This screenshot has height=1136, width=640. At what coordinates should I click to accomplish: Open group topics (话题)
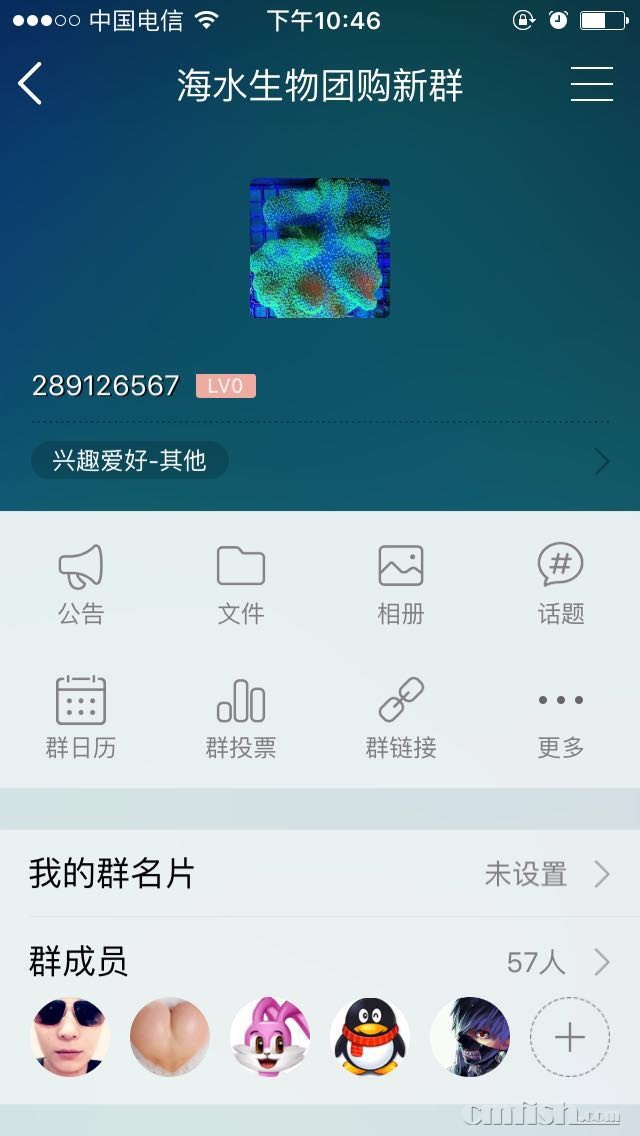pyautogui.click(x=561, y=585)
